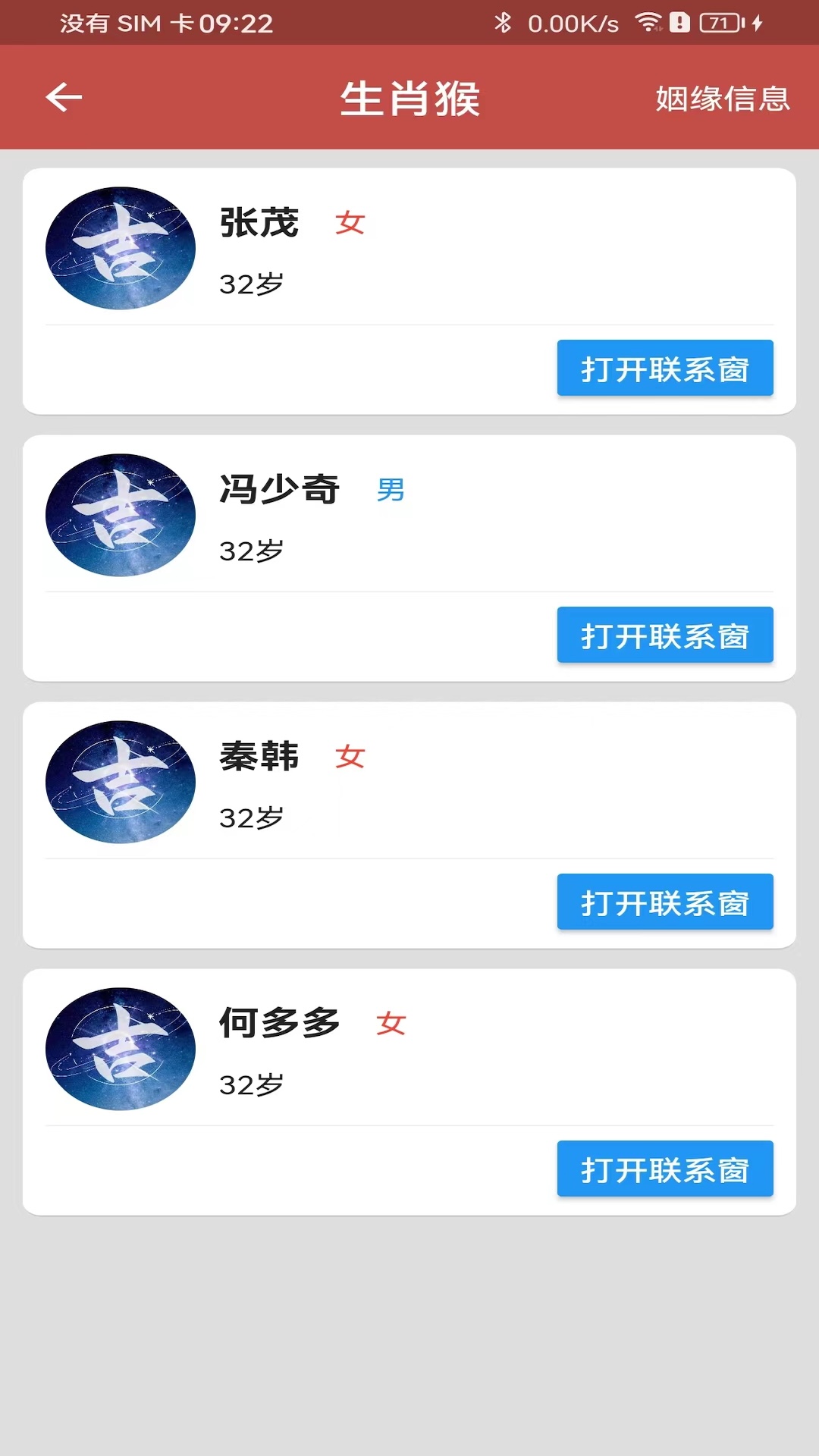Select 打开联系窗 on 秦韩's card
Screen dimensions: 819x1456
(665, 902)
